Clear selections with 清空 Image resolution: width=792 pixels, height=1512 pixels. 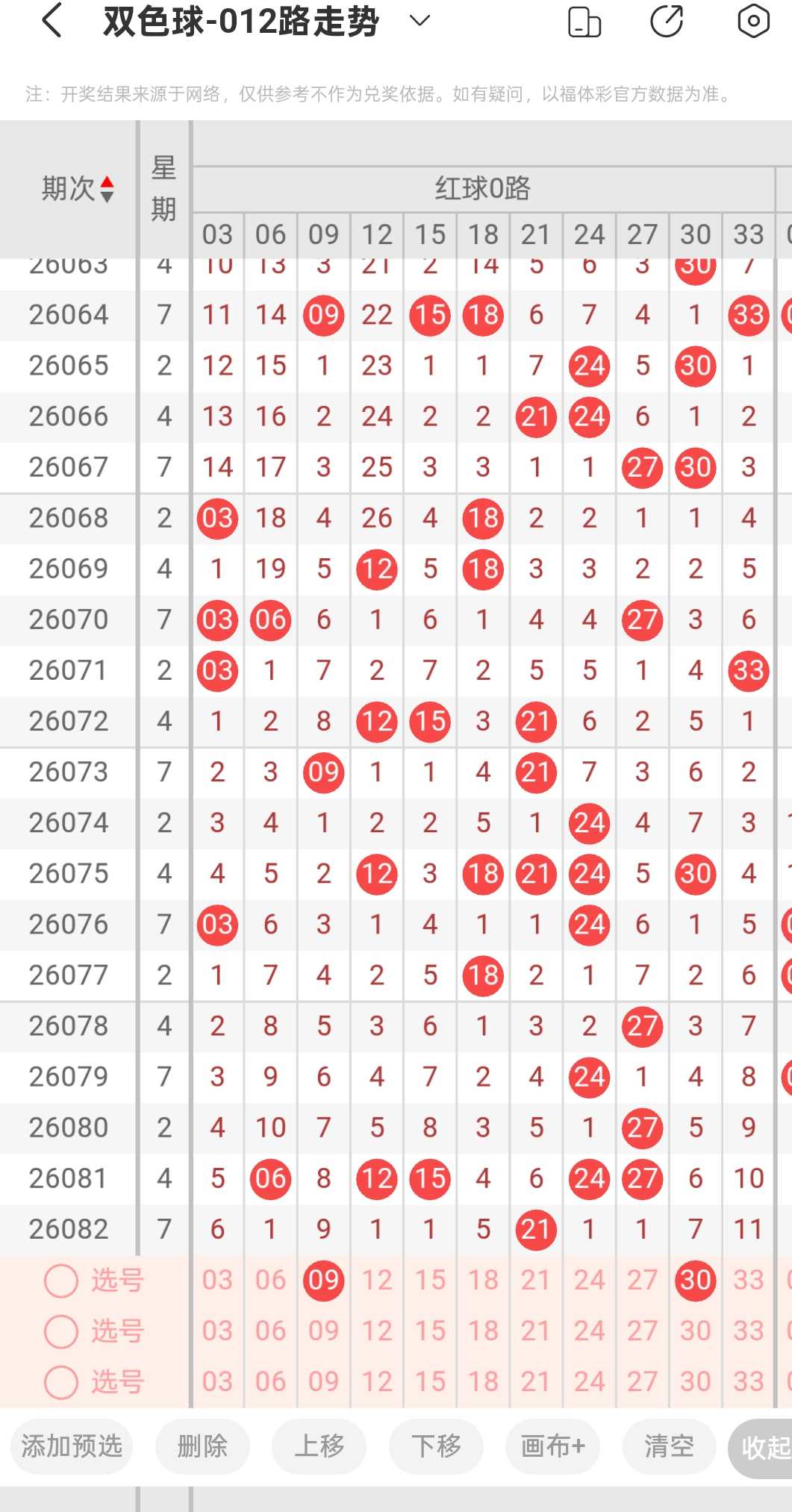[x=669, y=1446]
